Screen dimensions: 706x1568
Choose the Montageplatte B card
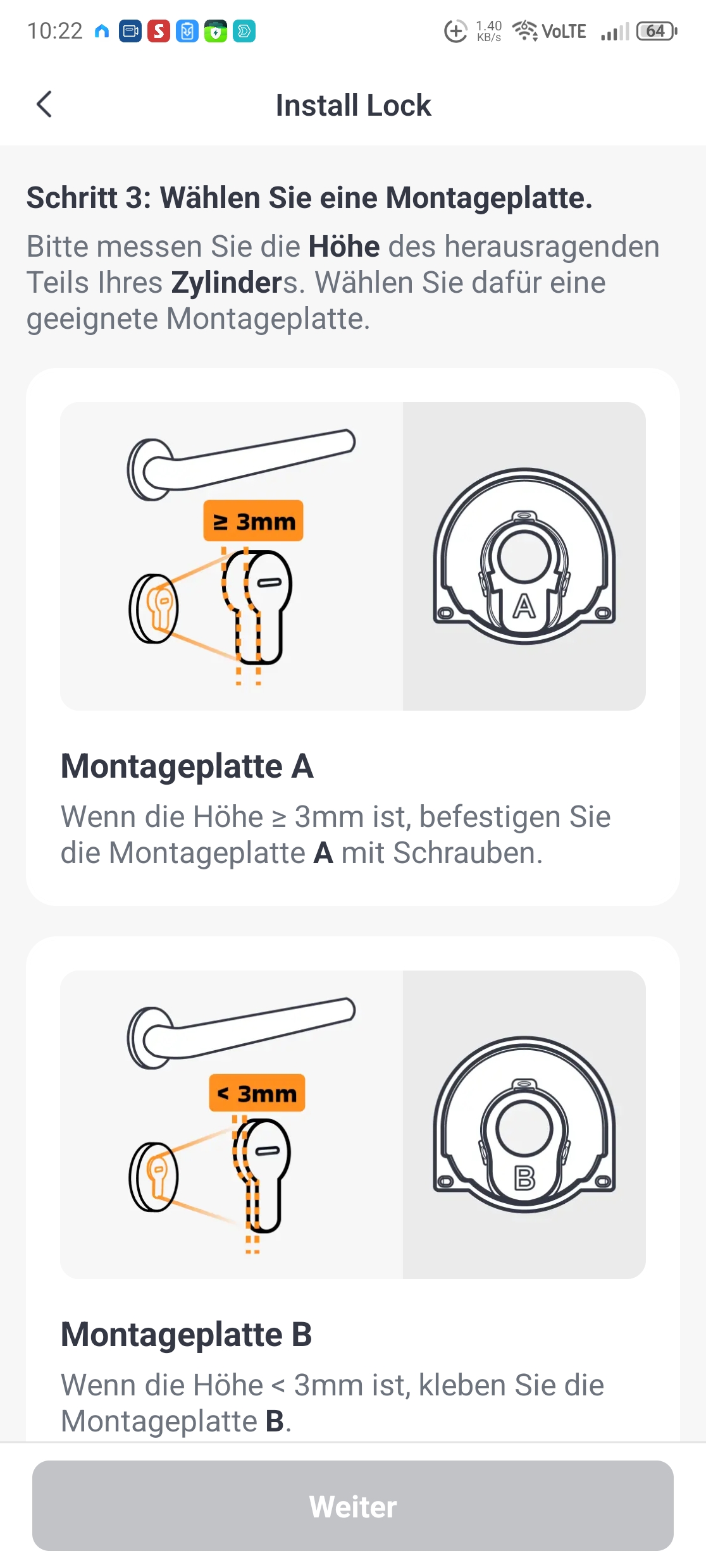click(353, 1189)
